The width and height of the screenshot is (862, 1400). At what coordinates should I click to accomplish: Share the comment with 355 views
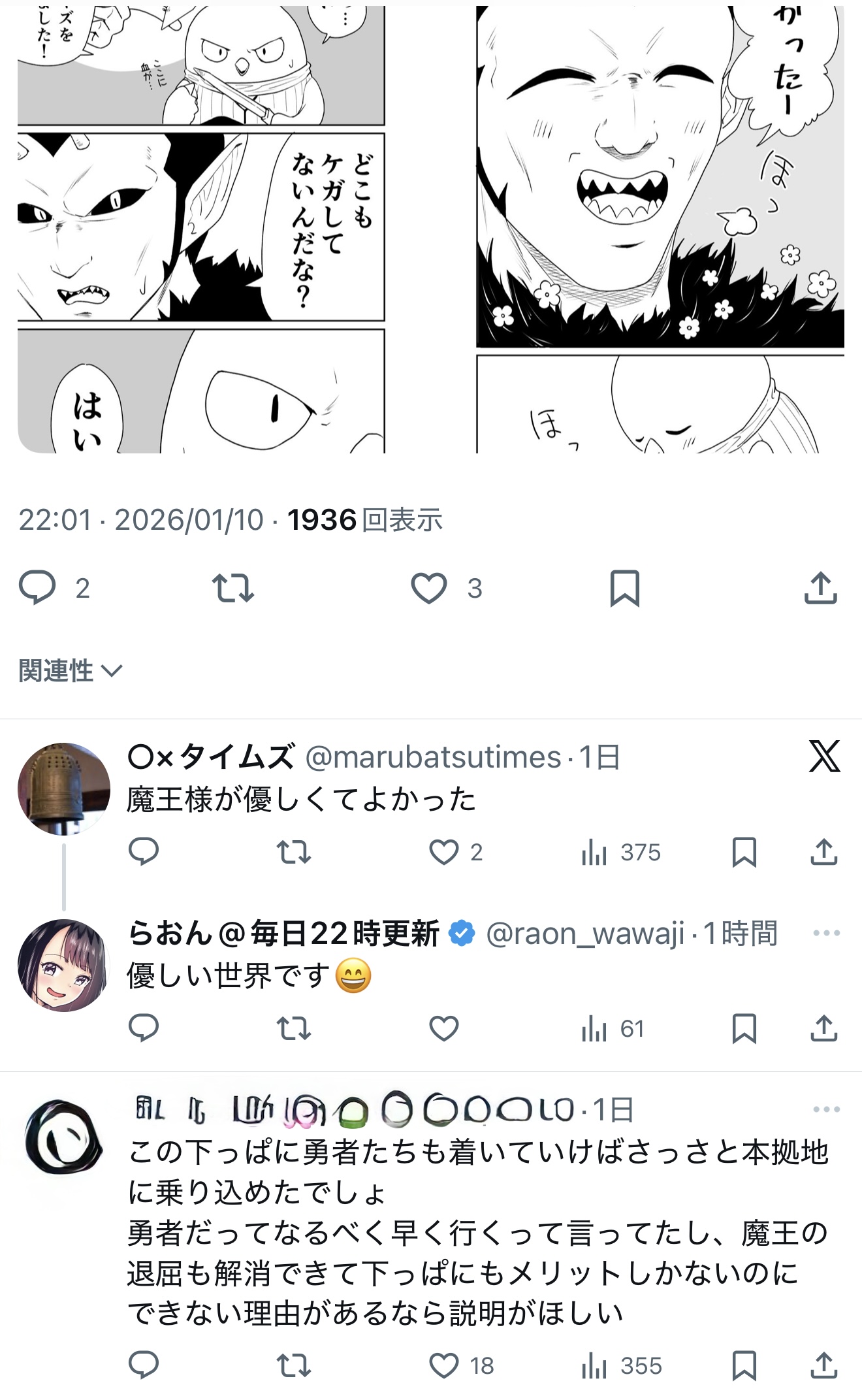[823, 1365]
